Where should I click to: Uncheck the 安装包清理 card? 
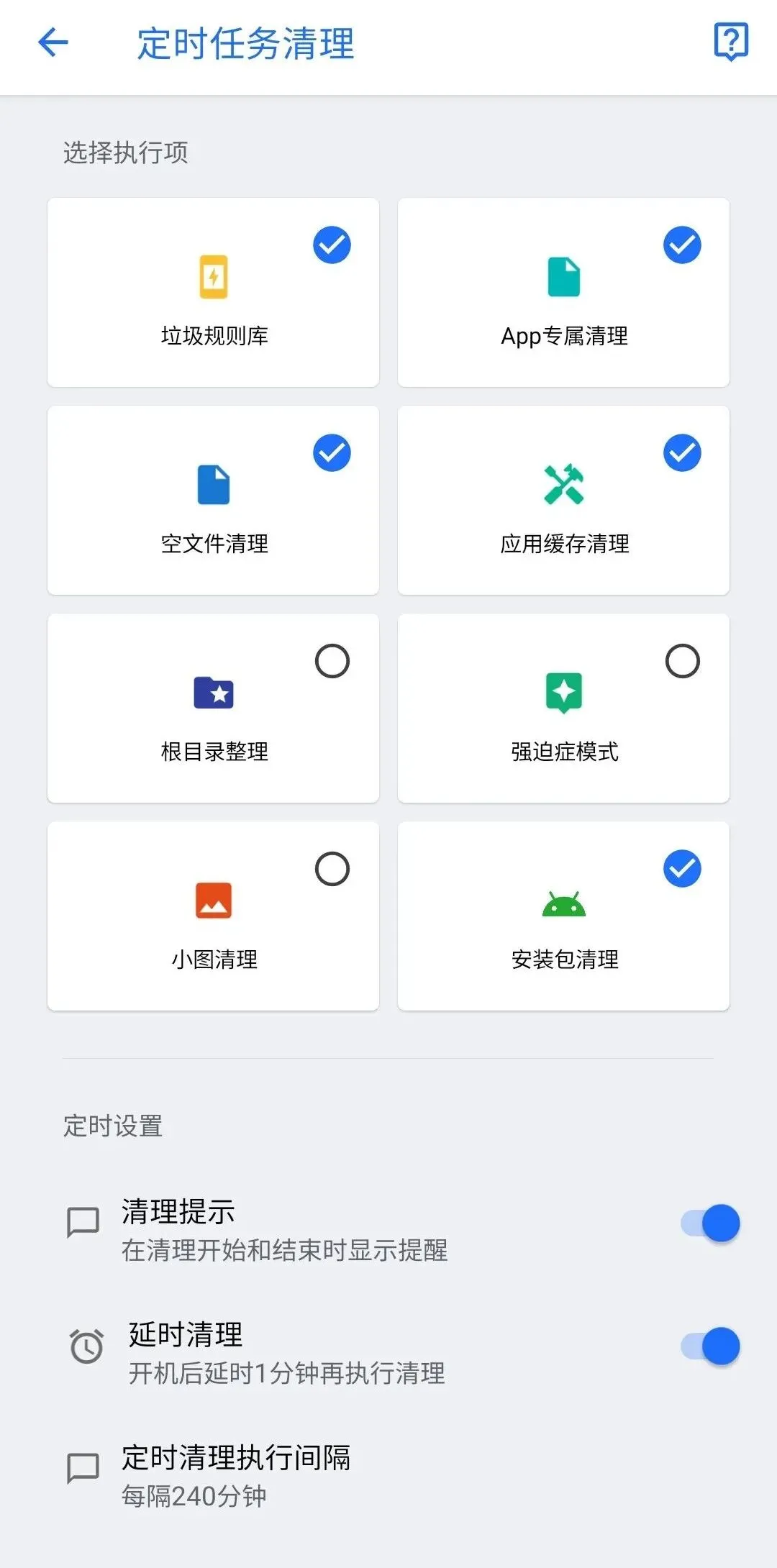(563, 916)
